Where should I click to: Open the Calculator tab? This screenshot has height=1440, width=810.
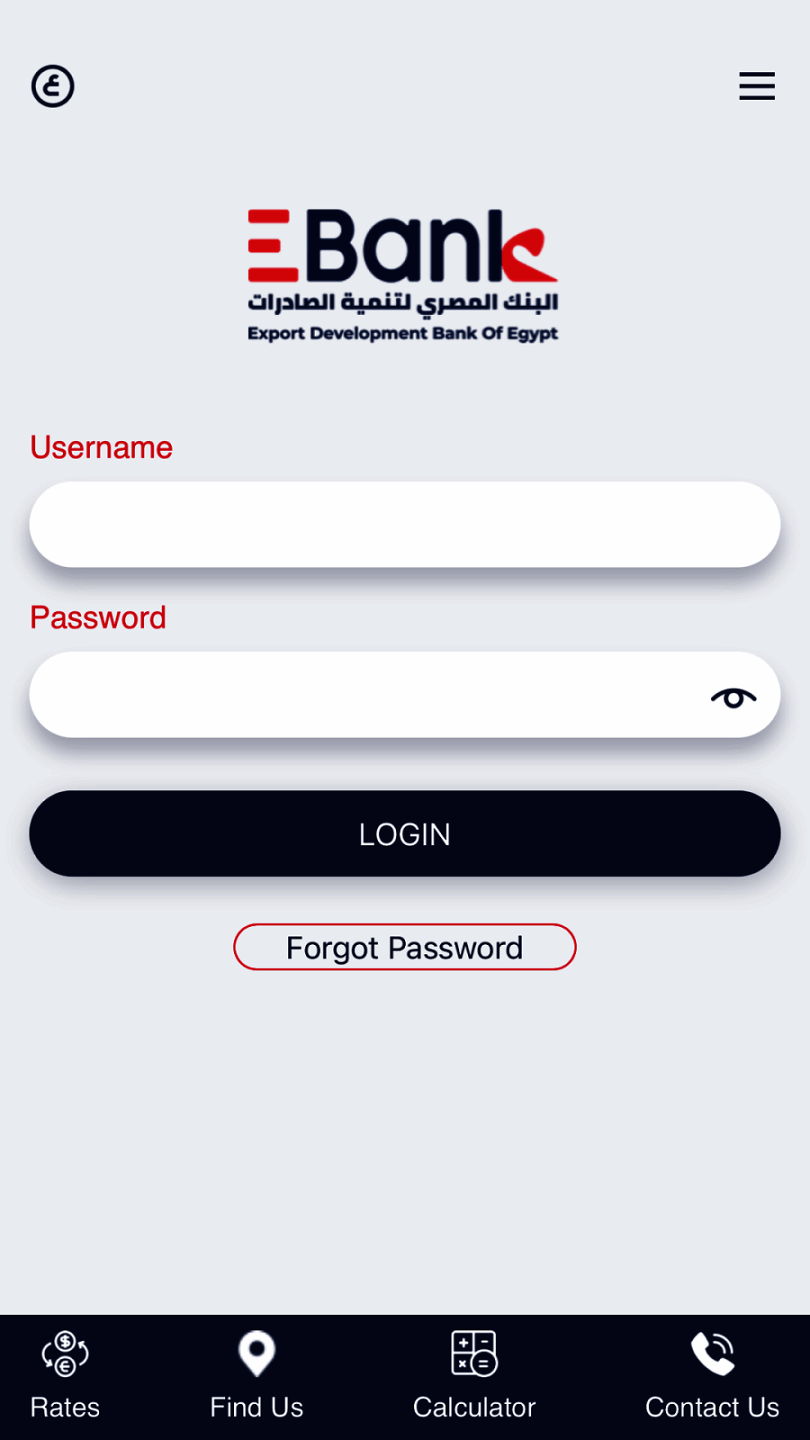pyautogui.click(x=474, y=1377)
